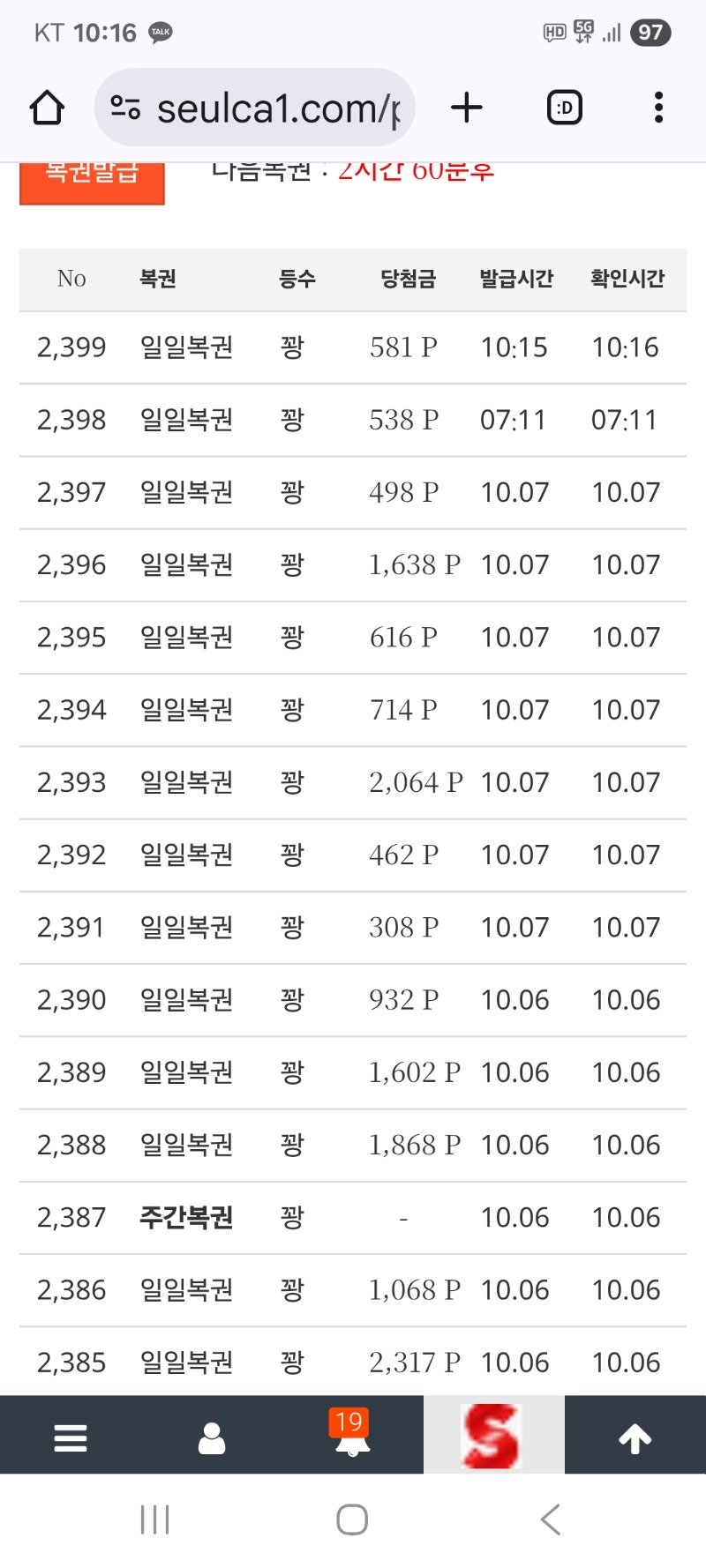
Task: Open the browser overflow menu
Action: (x=658, y=108)
